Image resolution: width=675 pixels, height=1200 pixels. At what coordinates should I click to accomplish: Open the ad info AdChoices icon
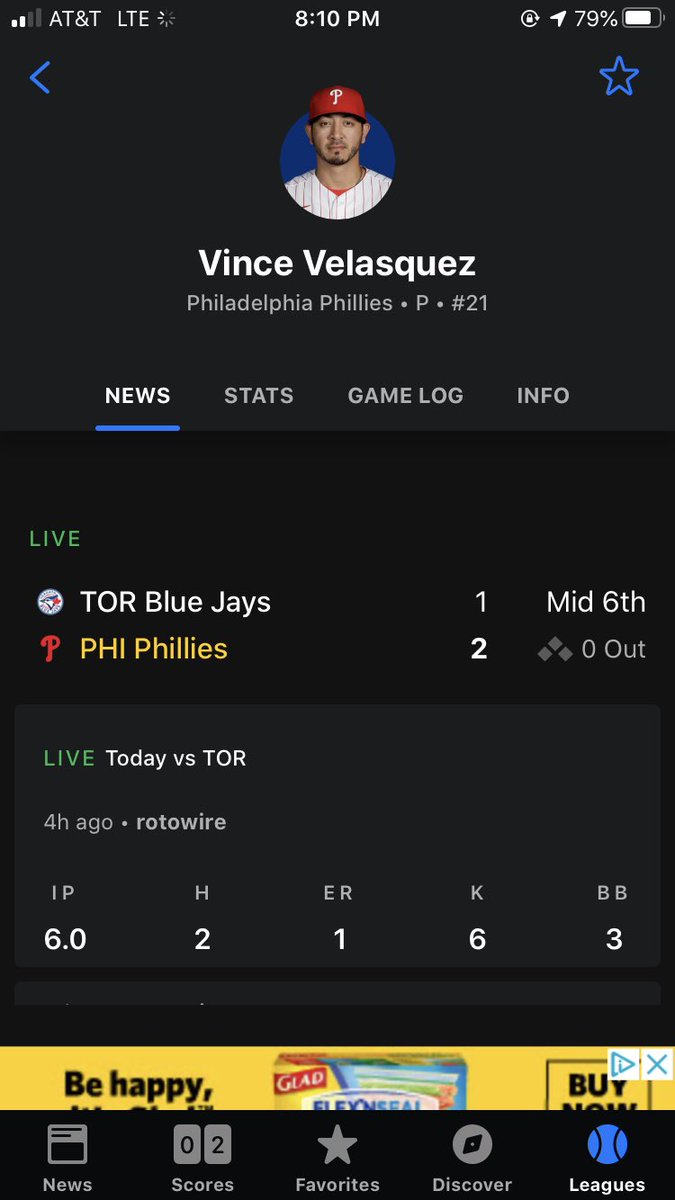tap(624, 1064)
